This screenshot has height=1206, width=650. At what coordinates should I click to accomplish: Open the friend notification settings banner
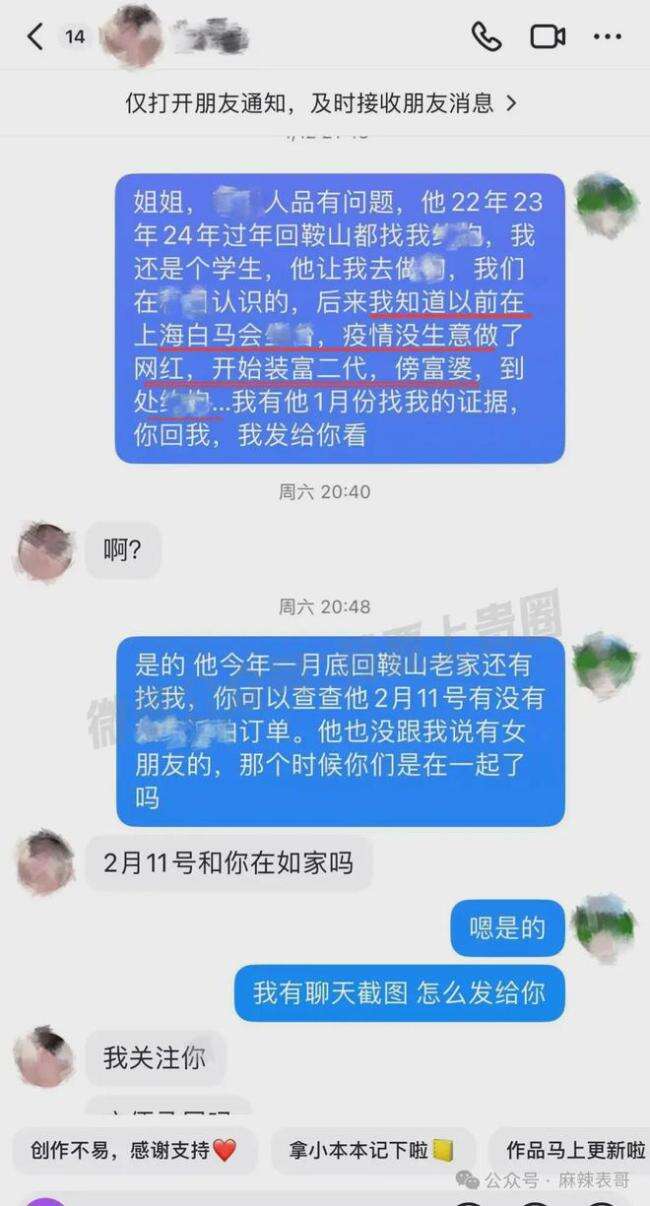(x=322, y=102)
